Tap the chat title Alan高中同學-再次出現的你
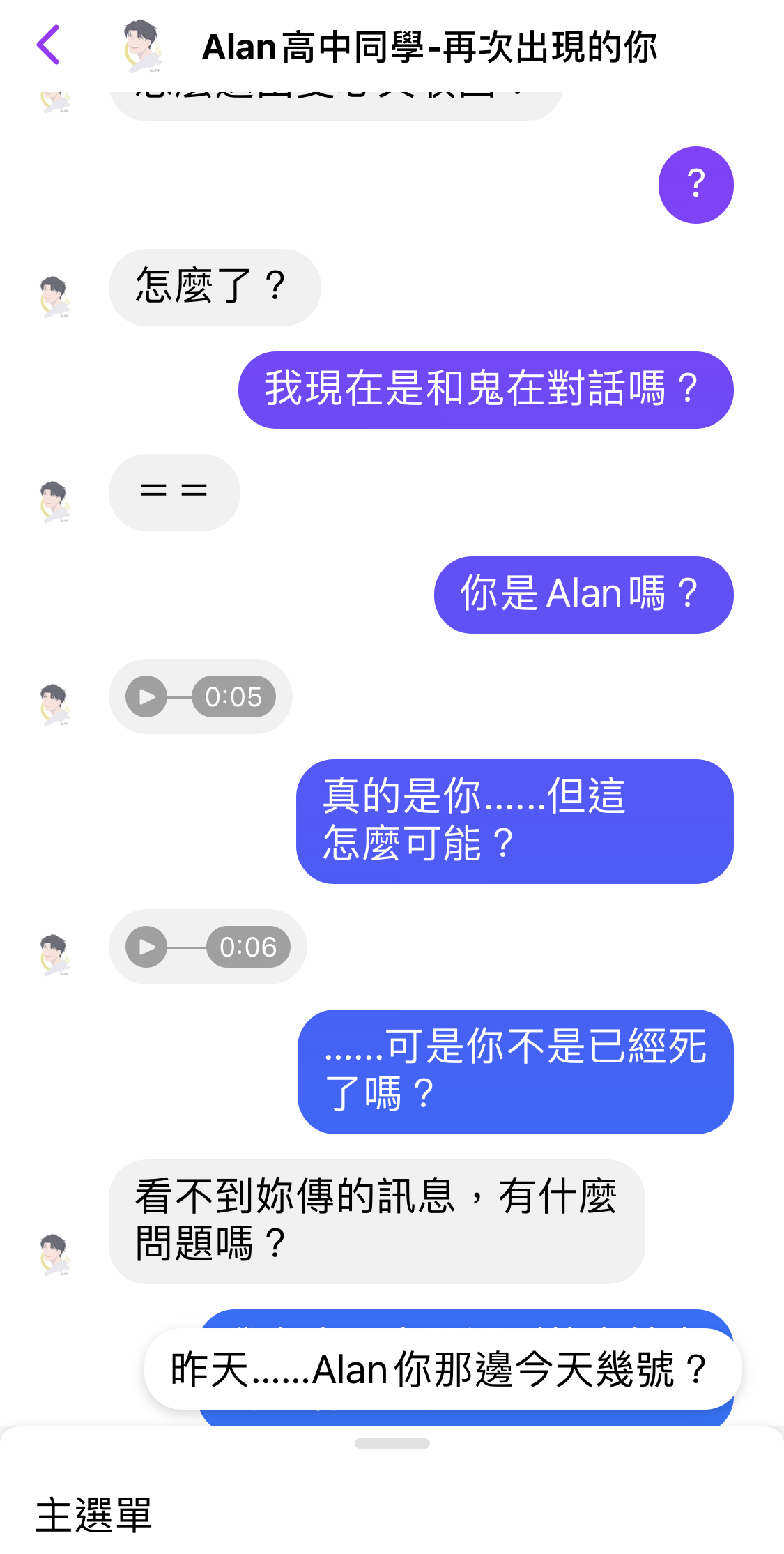The image size is (784, 1554). pos(430,49)
